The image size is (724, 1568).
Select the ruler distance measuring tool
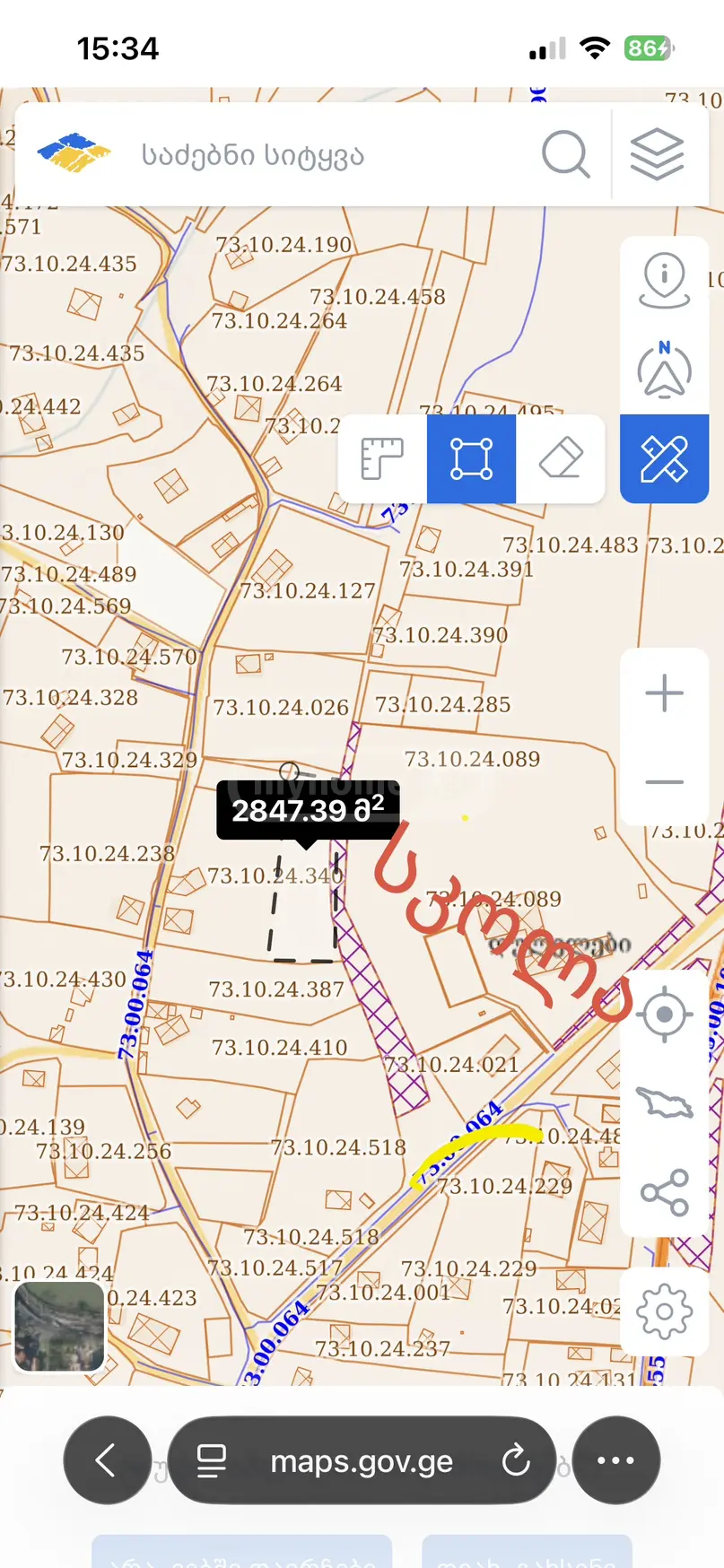click(x=382, y=458)
